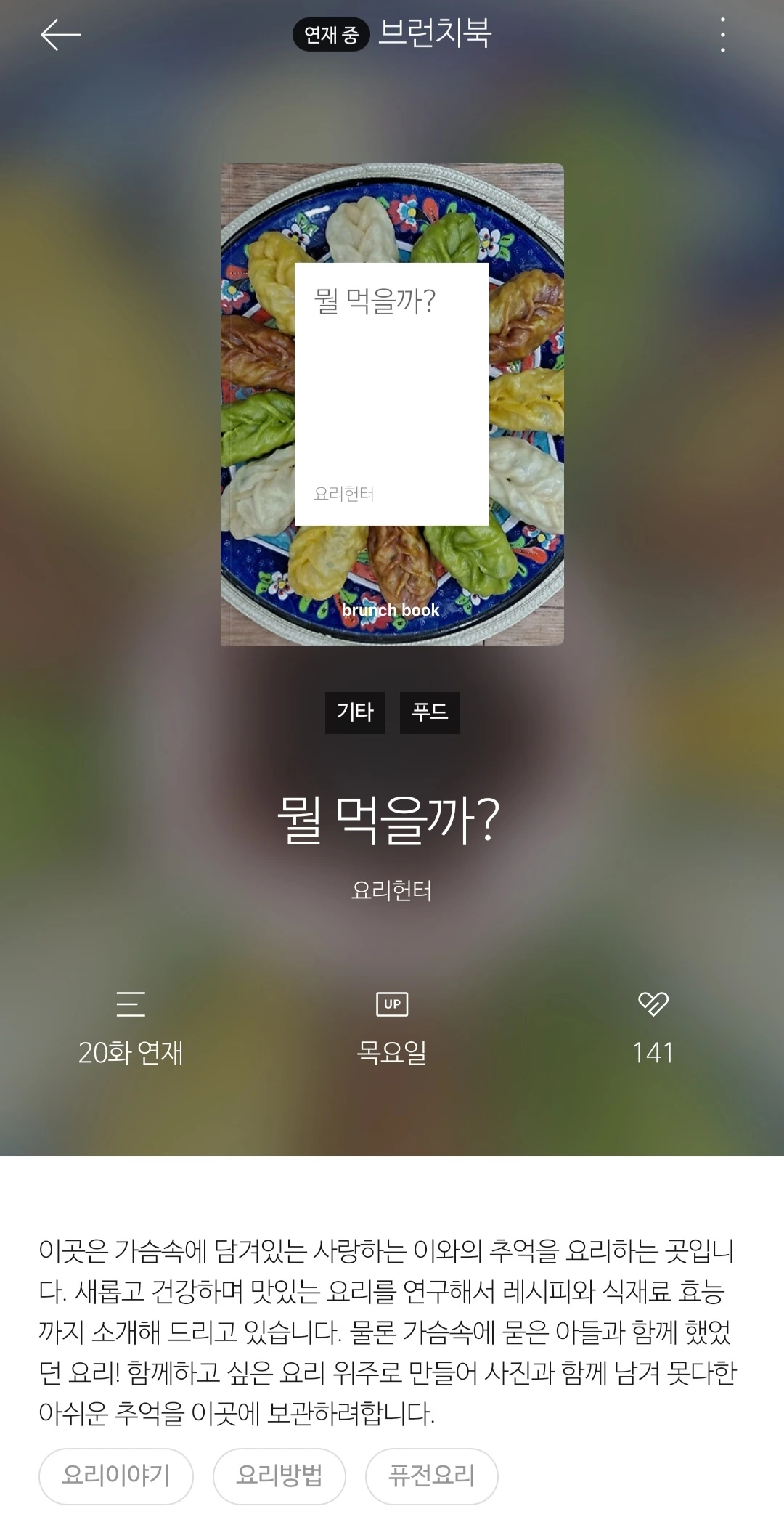Open the three-dot overflow menu

[722, 35]
